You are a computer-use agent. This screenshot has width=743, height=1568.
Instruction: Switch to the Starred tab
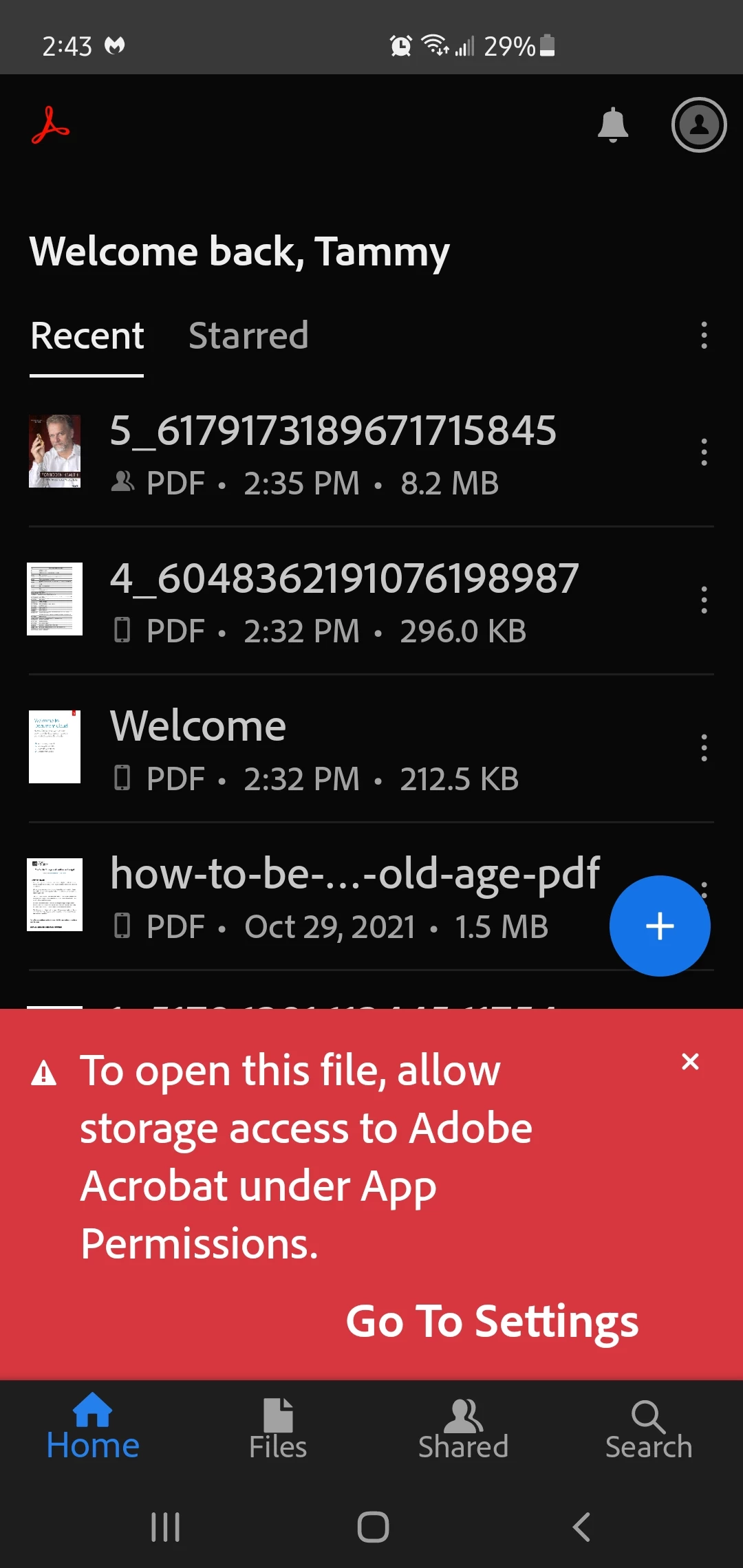click(248, 336)
